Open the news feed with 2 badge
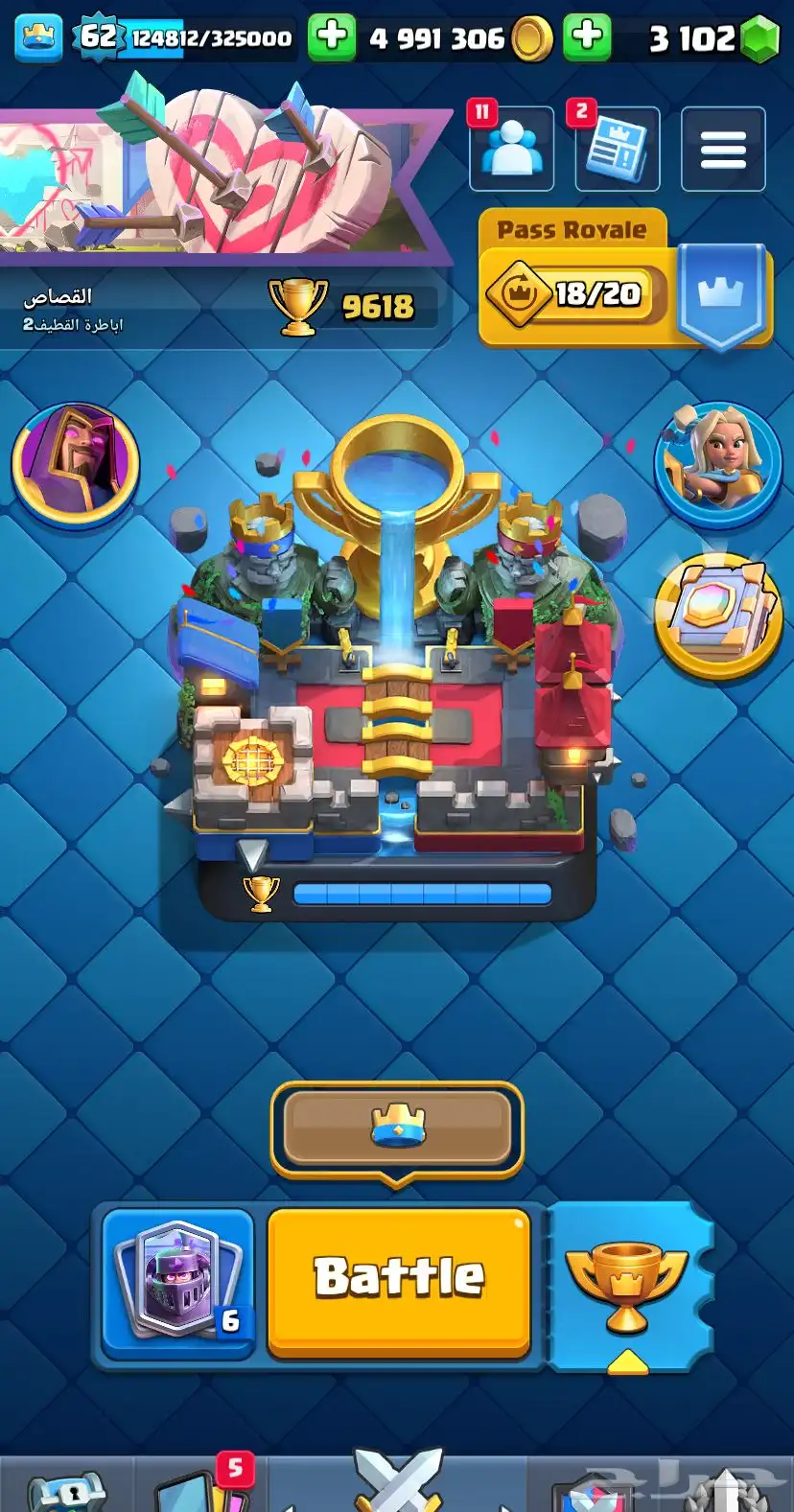 coord(617,150)
